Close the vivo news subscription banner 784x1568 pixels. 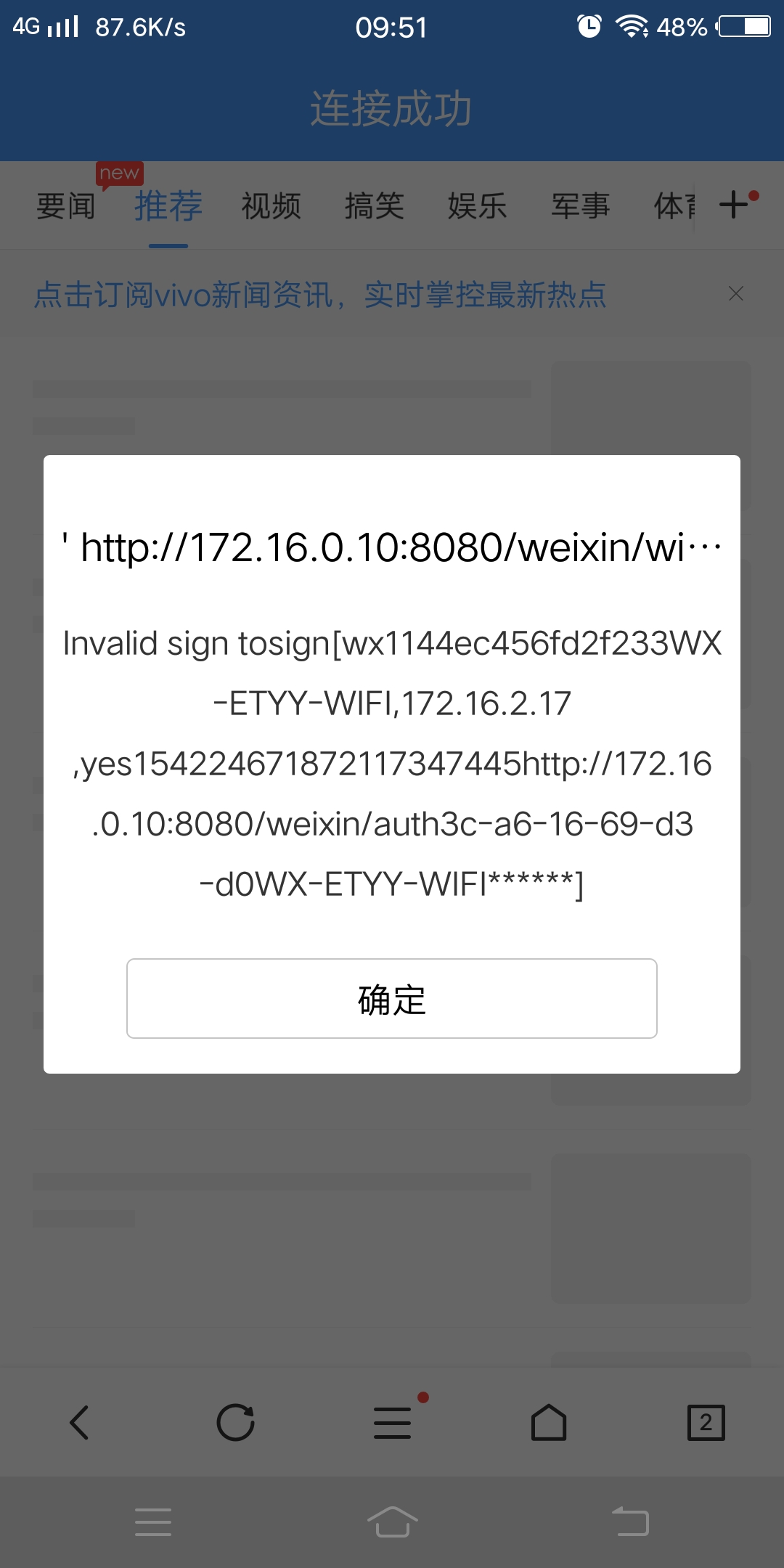click(736, 294)
